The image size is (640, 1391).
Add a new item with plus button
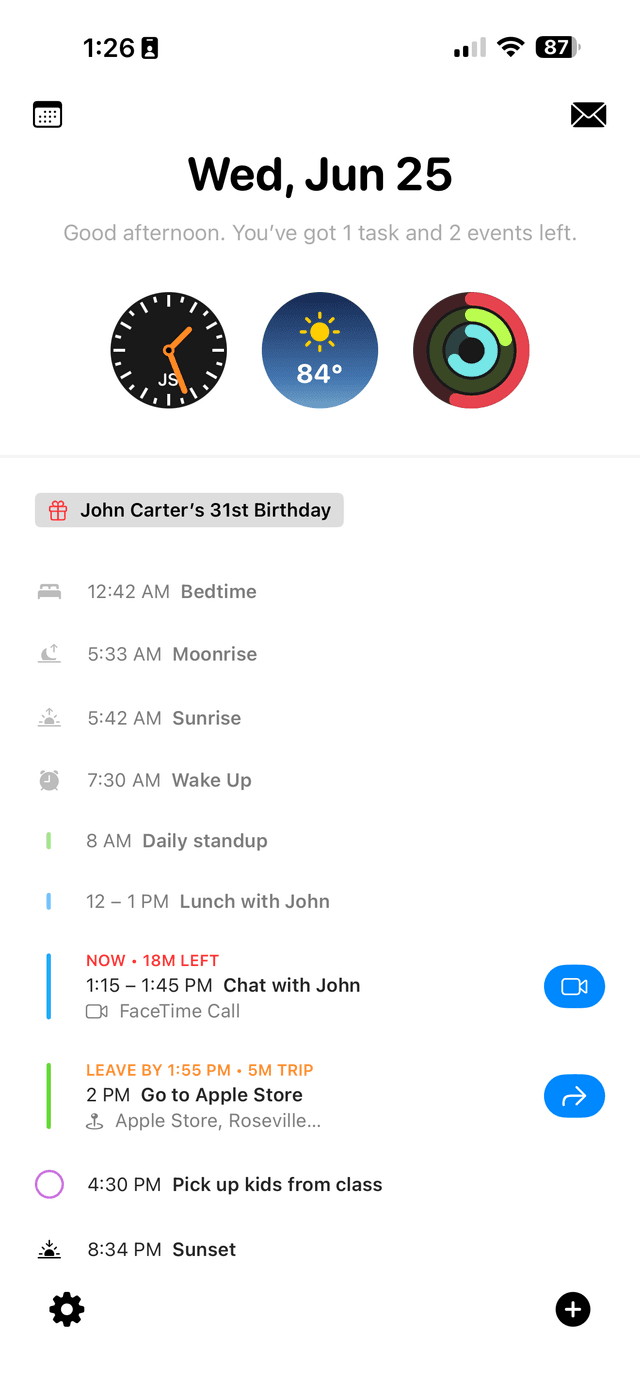573,1309
